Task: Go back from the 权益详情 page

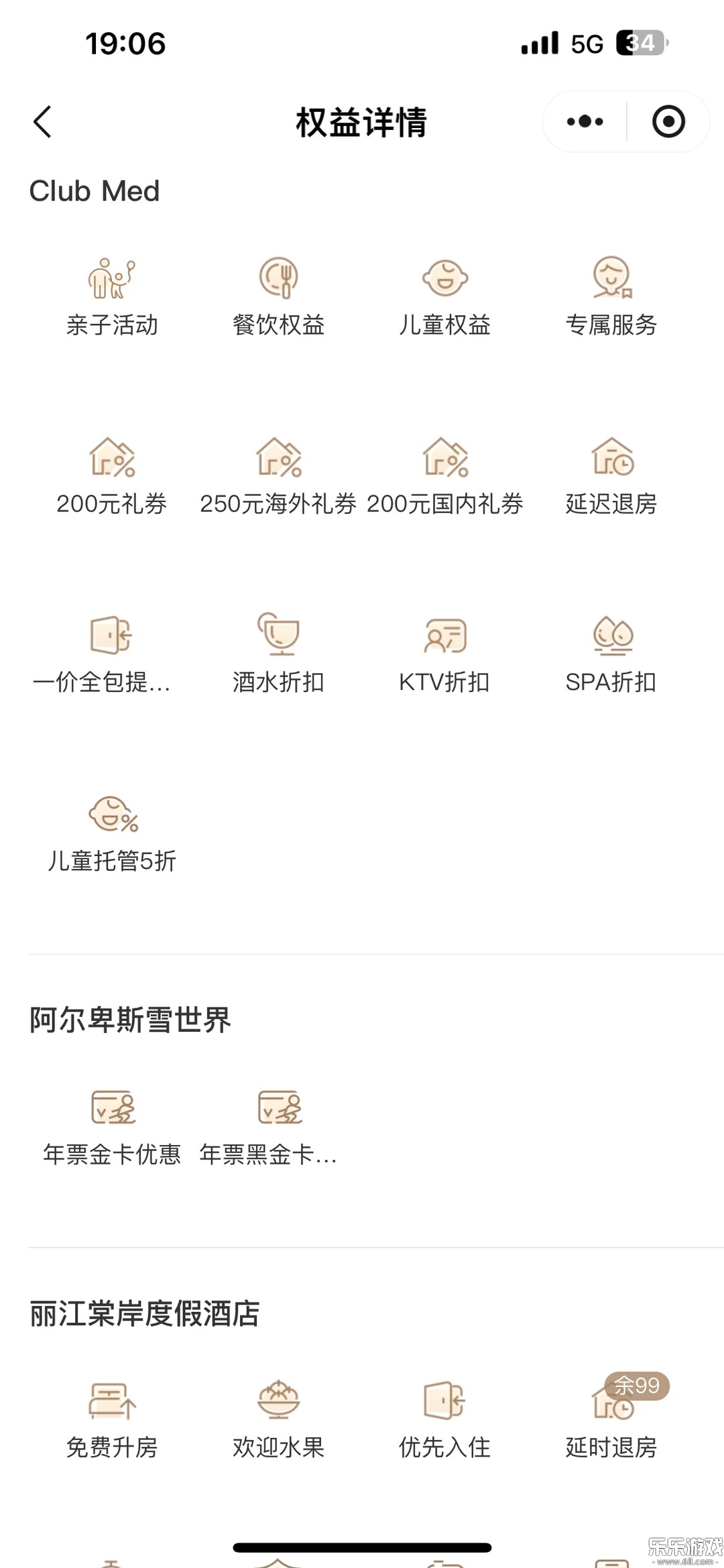Action: [x=42, y=122]
